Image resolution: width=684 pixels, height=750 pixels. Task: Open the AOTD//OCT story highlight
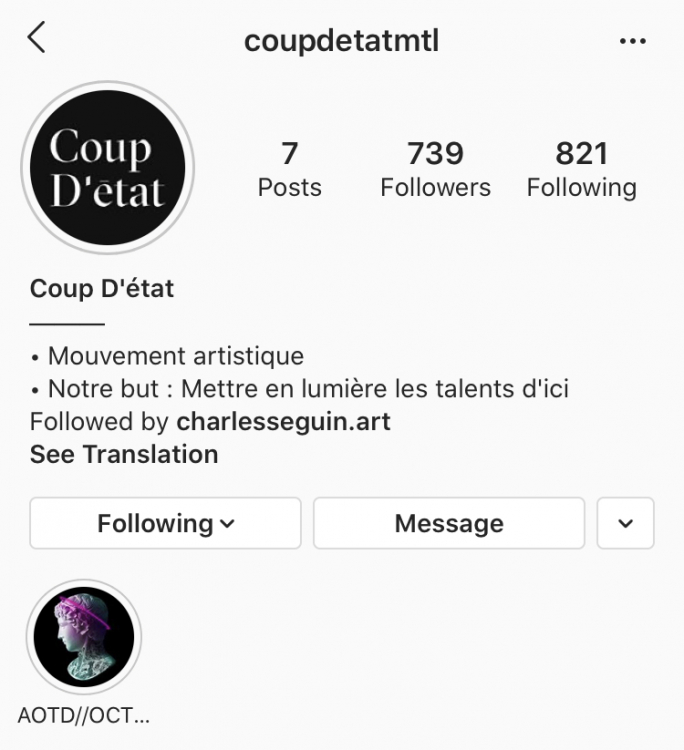pos(84,637)
